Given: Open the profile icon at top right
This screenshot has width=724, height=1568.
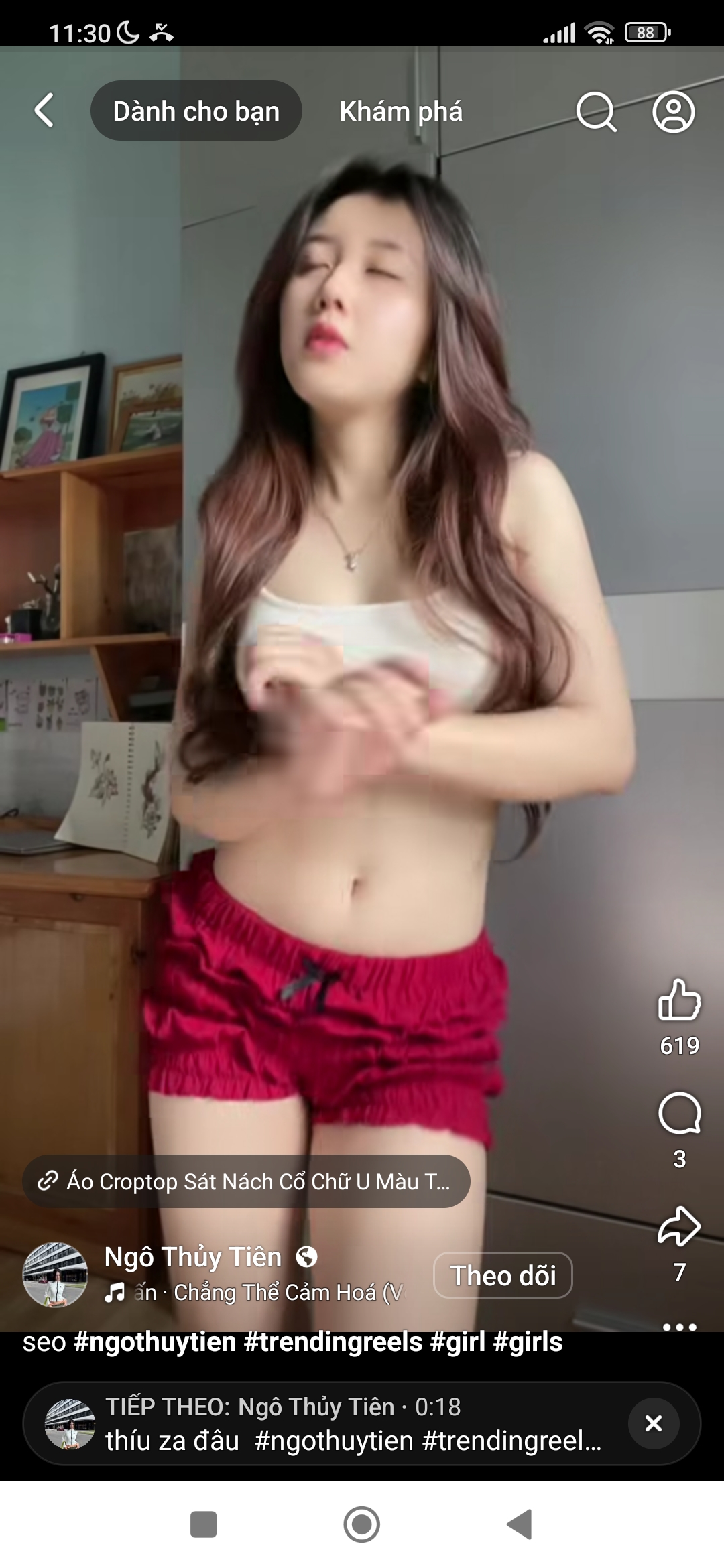Looking at the screenshot, I should click(x=673, y=112).
